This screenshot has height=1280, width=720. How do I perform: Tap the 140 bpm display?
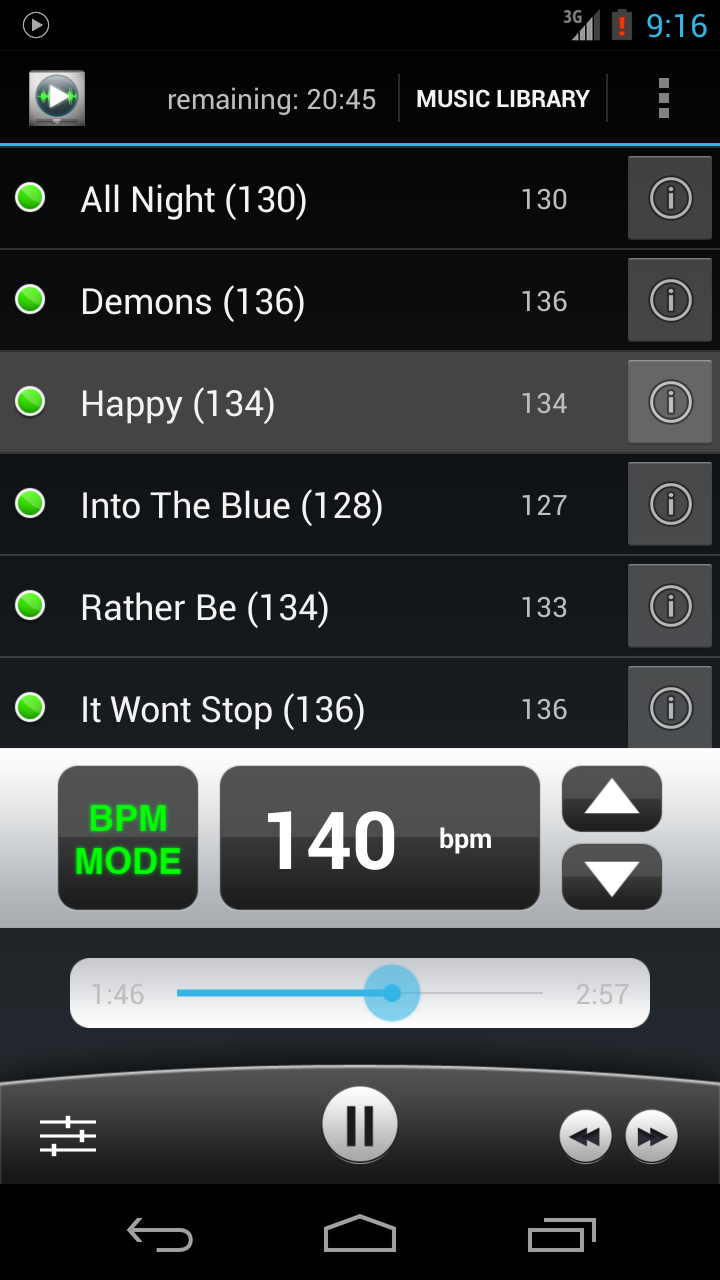tap(379, 838)
